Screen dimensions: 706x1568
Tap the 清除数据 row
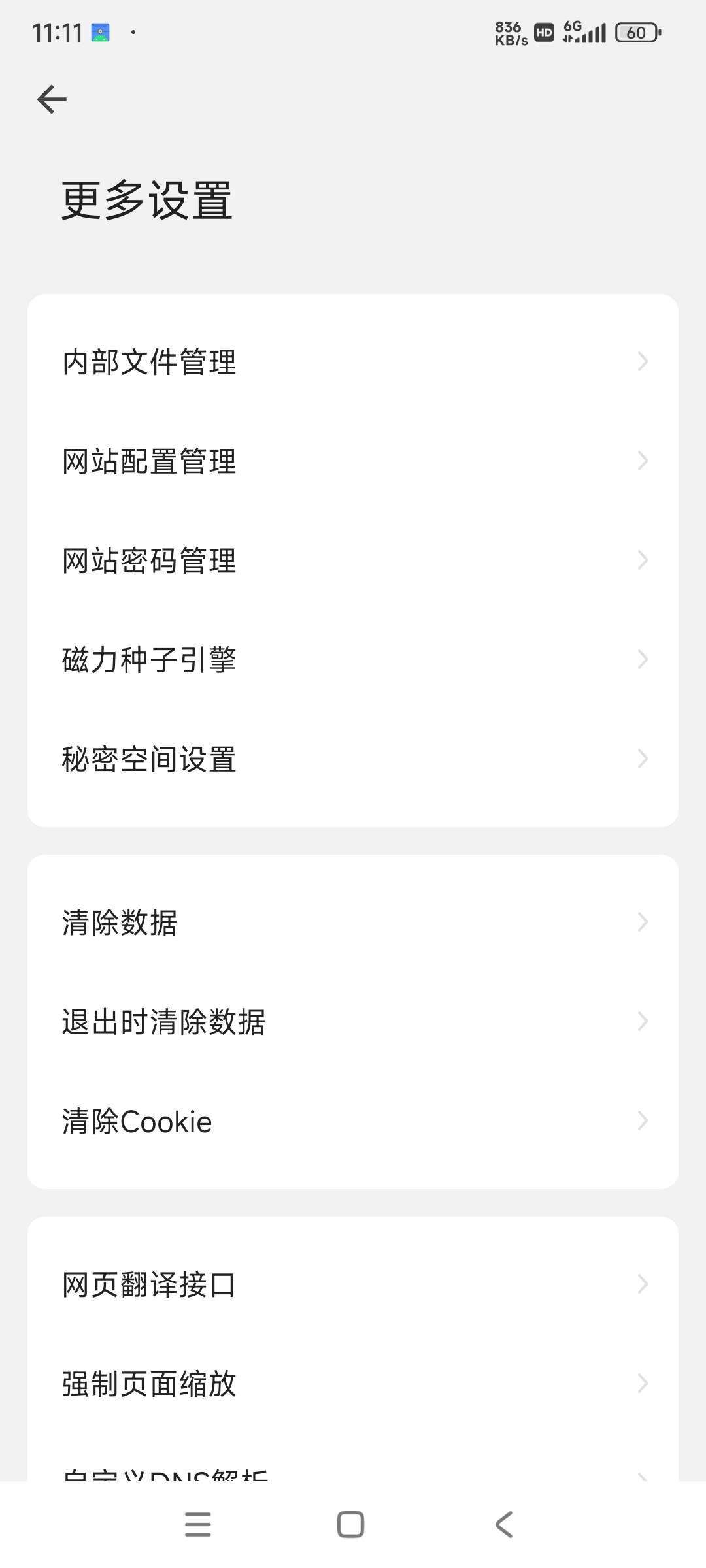(x=353, y=923)
